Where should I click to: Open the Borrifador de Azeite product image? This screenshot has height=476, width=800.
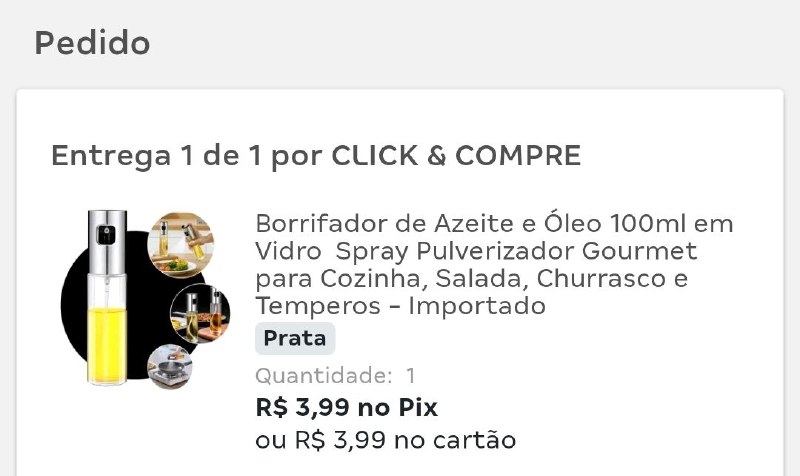143,300
